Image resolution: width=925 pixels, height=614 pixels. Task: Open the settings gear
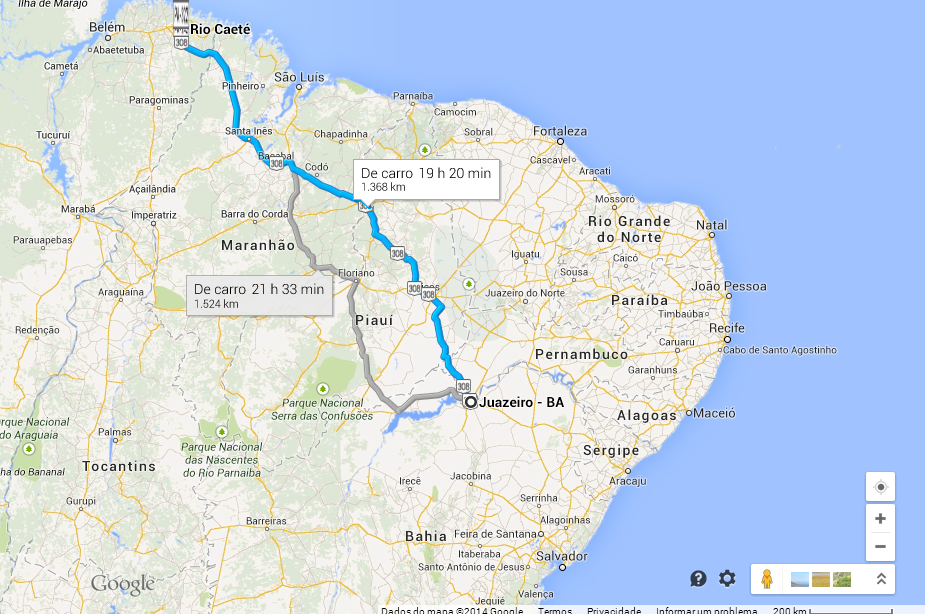pos(727,578)
